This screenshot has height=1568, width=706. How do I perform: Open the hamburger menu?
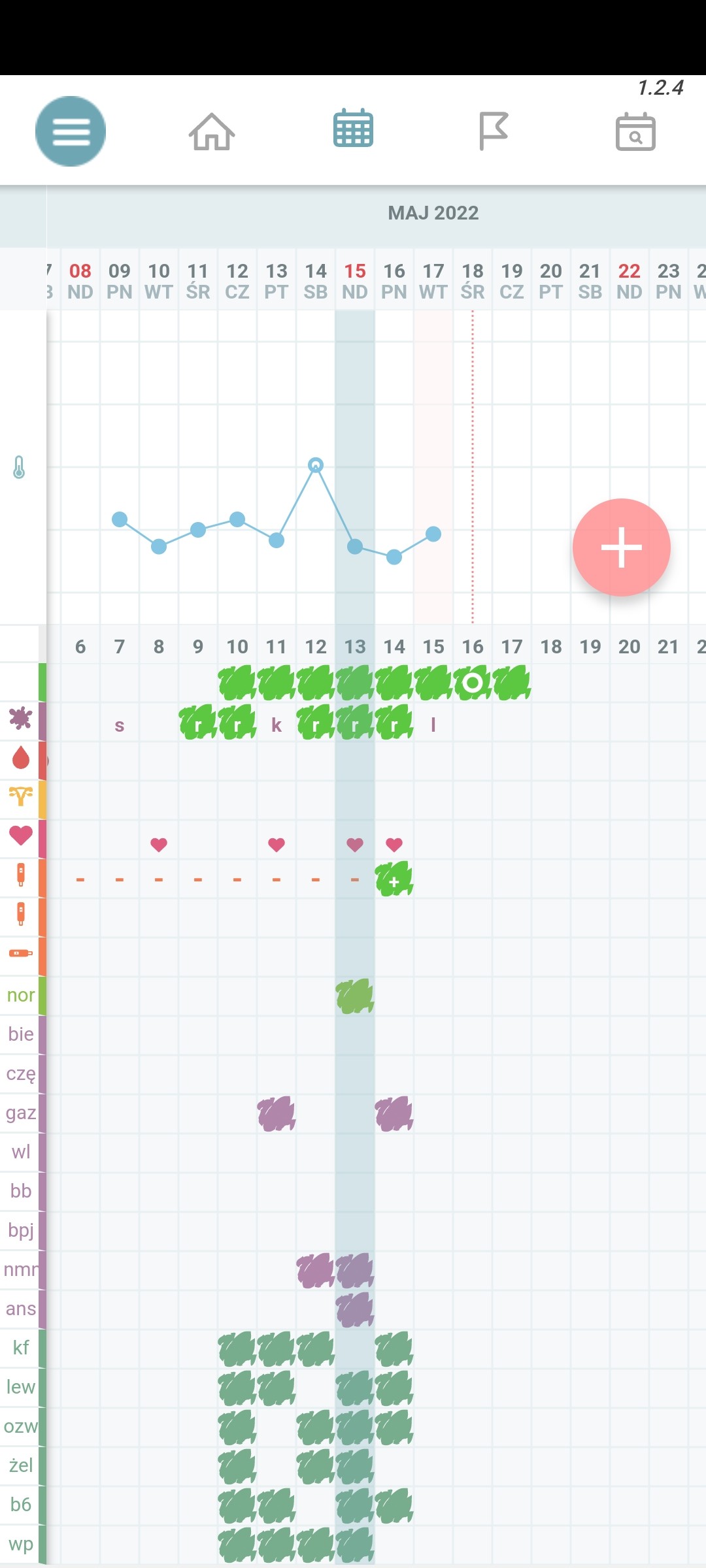coord(71,131)
